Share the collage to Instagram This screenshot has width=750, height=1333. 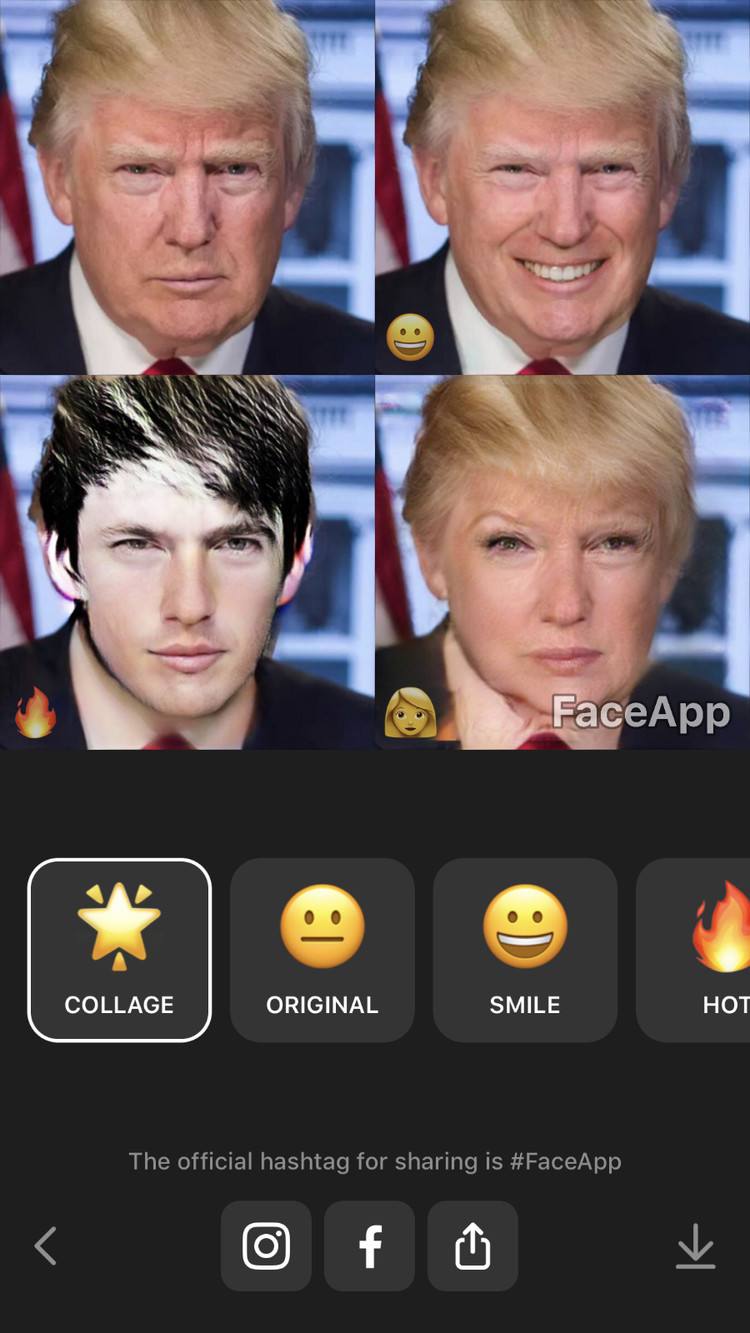(266, 1246)
